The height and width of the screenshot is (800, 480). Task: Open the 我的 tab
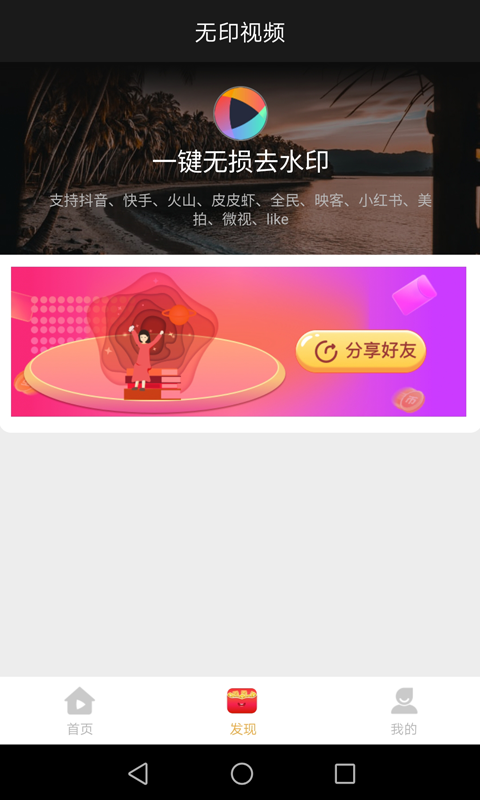[404, 711]
